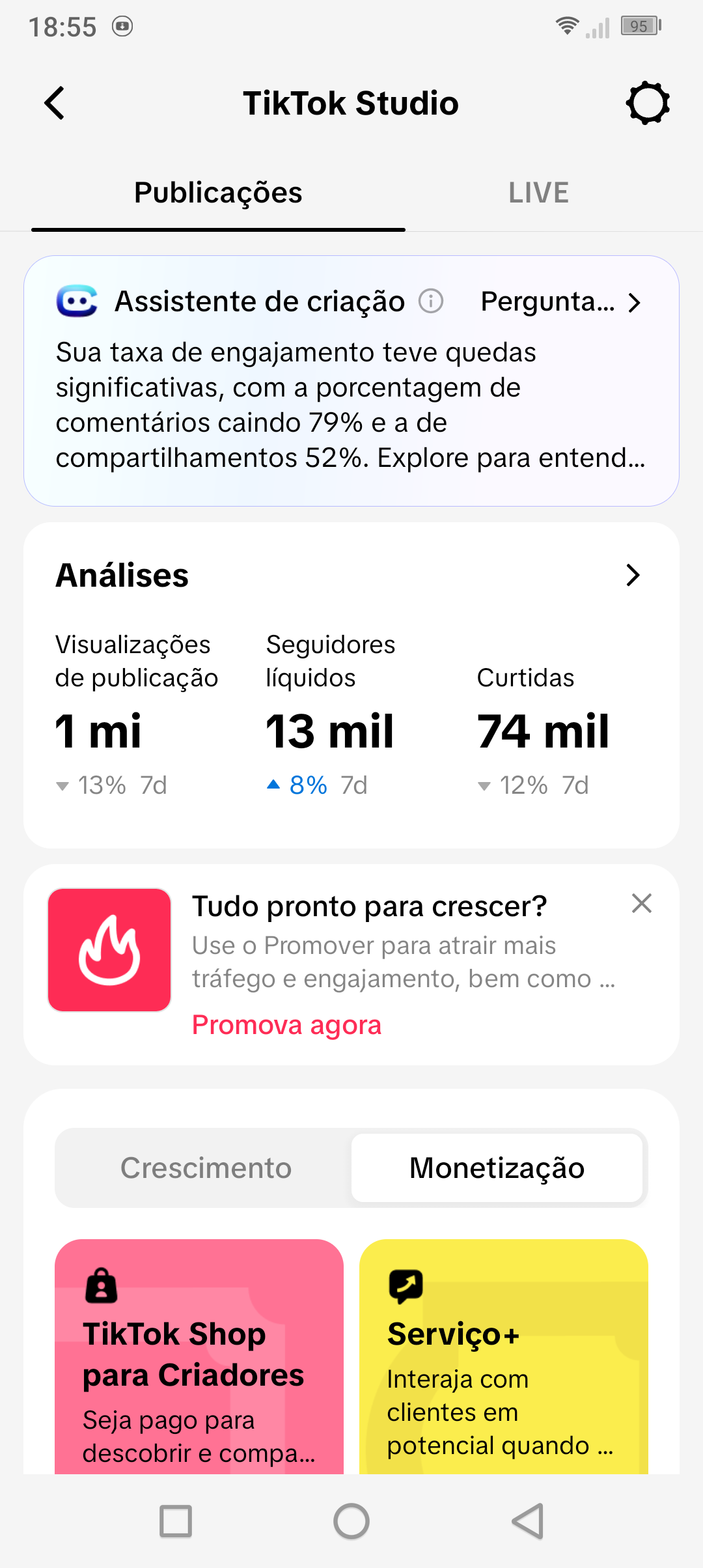This screenshot has height=1568, width=703.
Task: Switch to the Crescimento segment
Action: click(206, 1168)
